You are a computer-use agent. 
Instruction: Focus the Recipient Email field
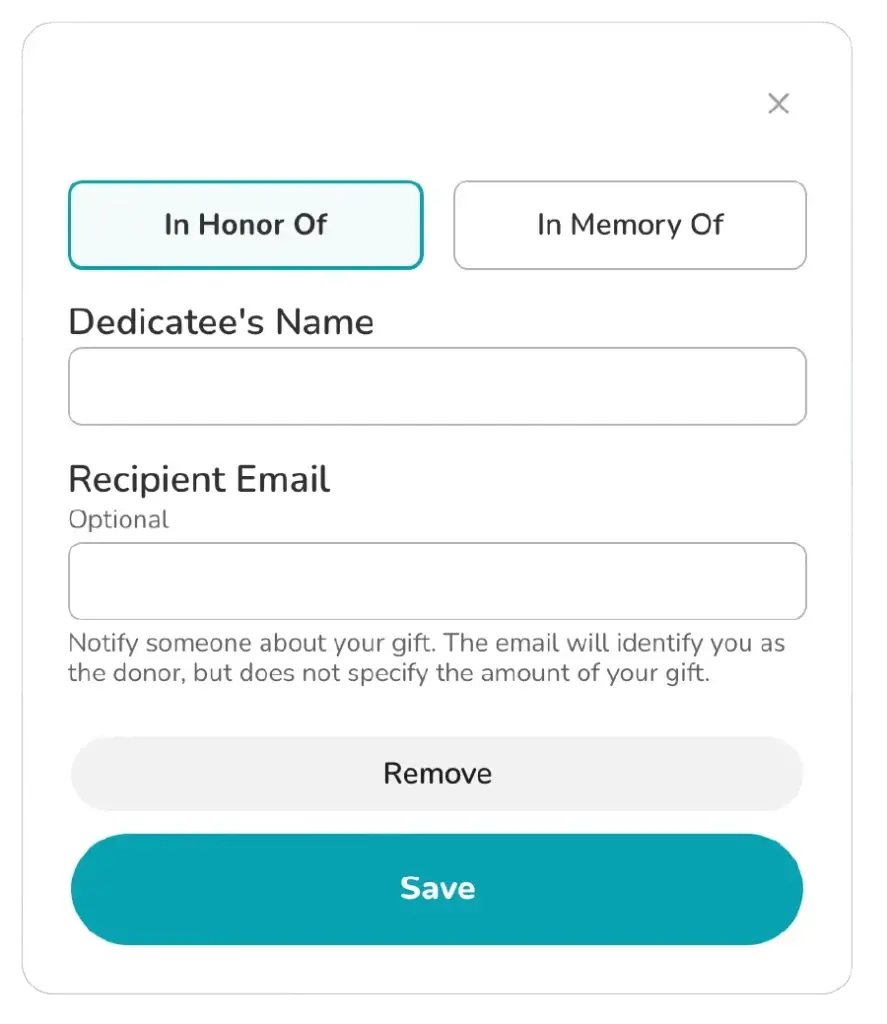coord(437,581)
